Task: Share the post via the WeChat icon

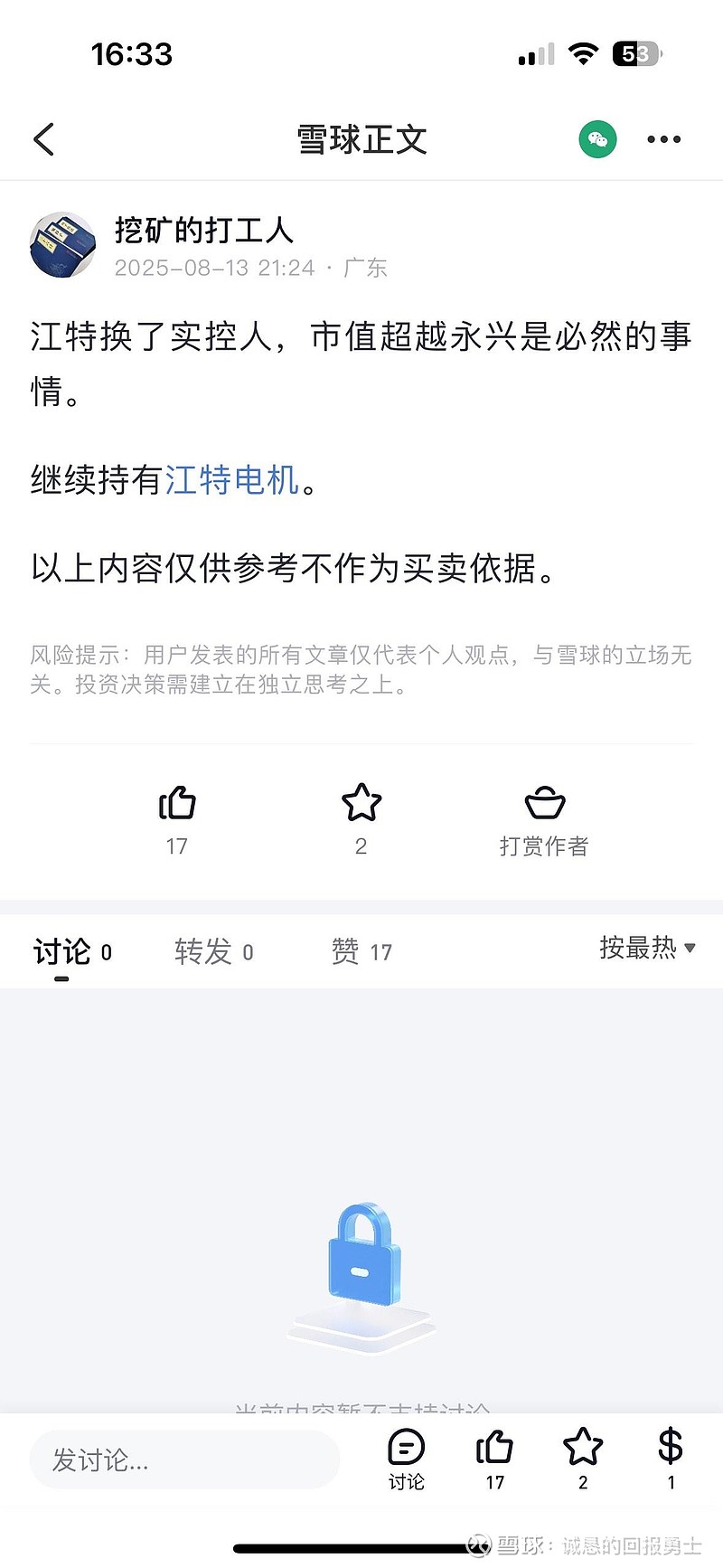Action: pyautogui.click(x=597, y=139)
